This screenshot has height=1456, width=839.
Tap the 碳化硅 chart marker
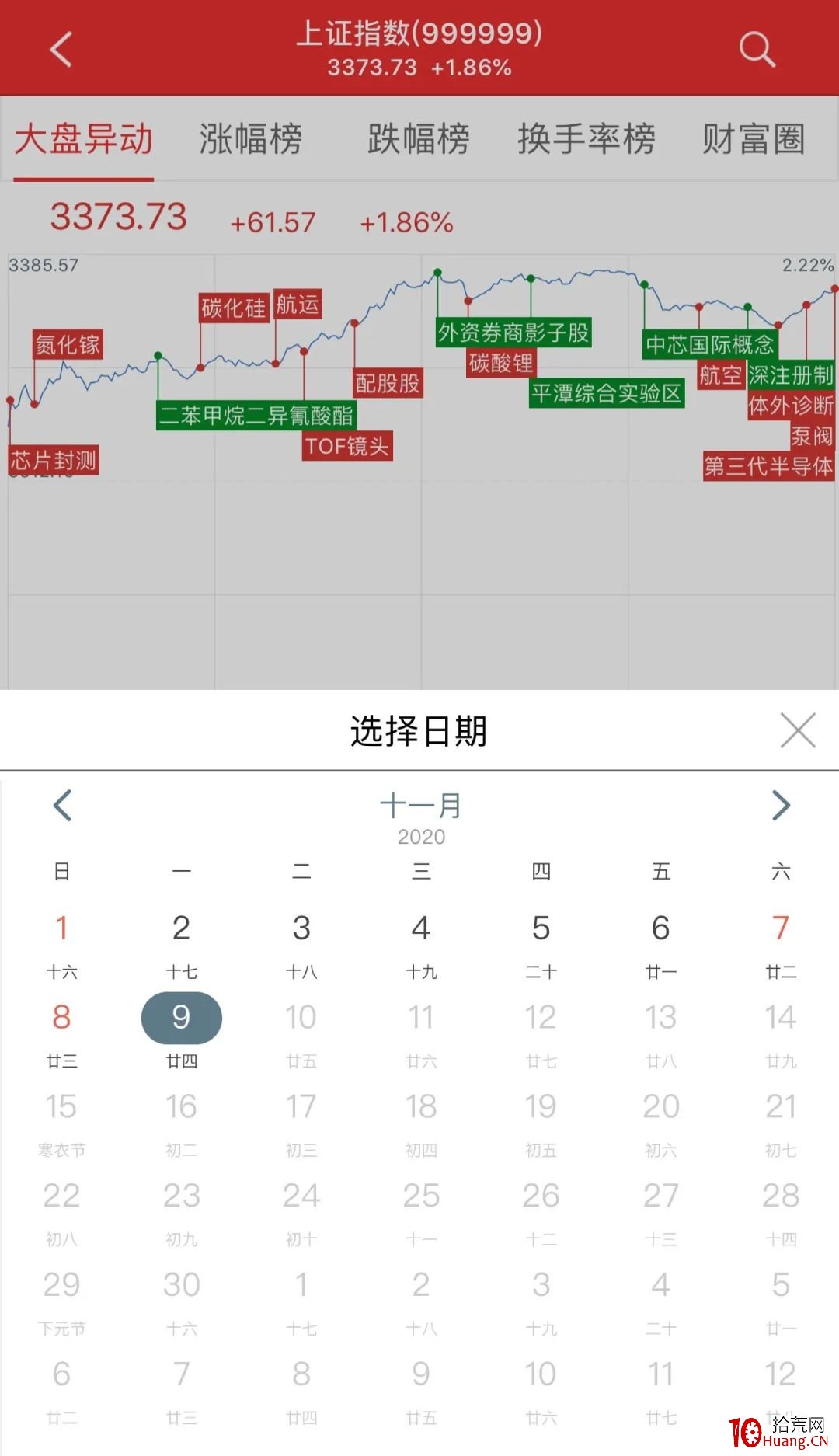click(x=234, y=308)
